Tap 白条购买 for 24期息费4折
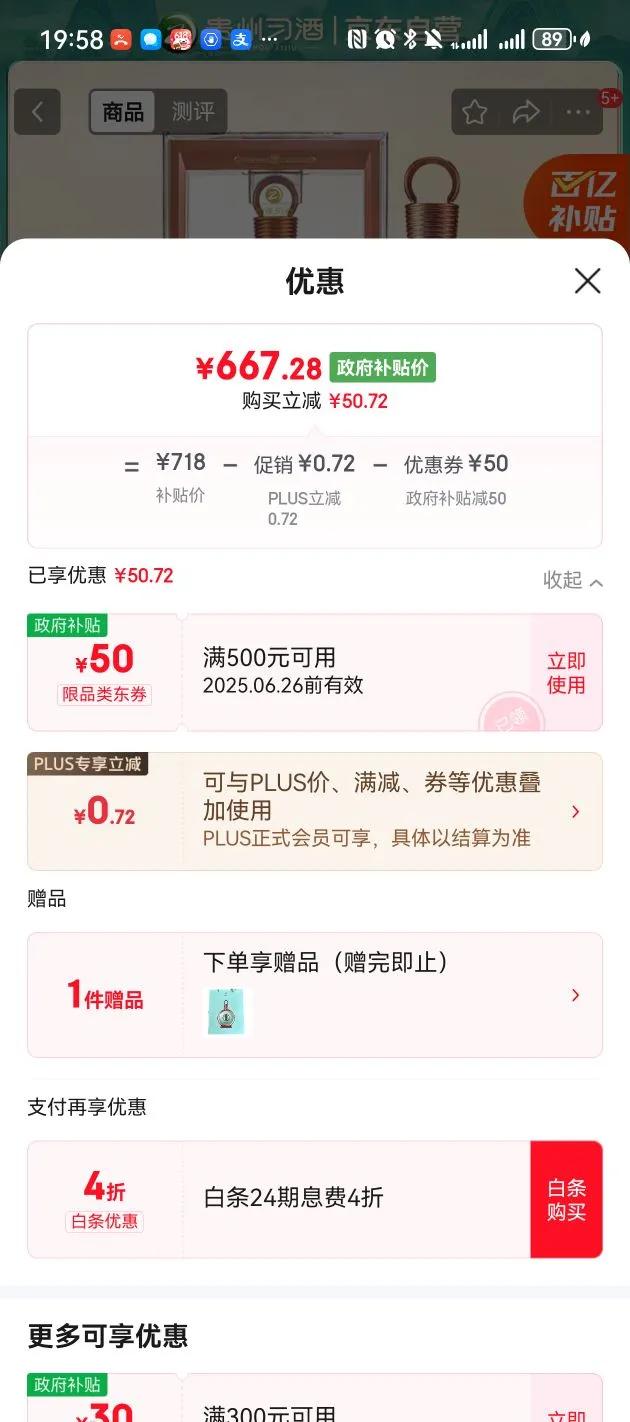The image size is (630, 1422). point(566,1200)
